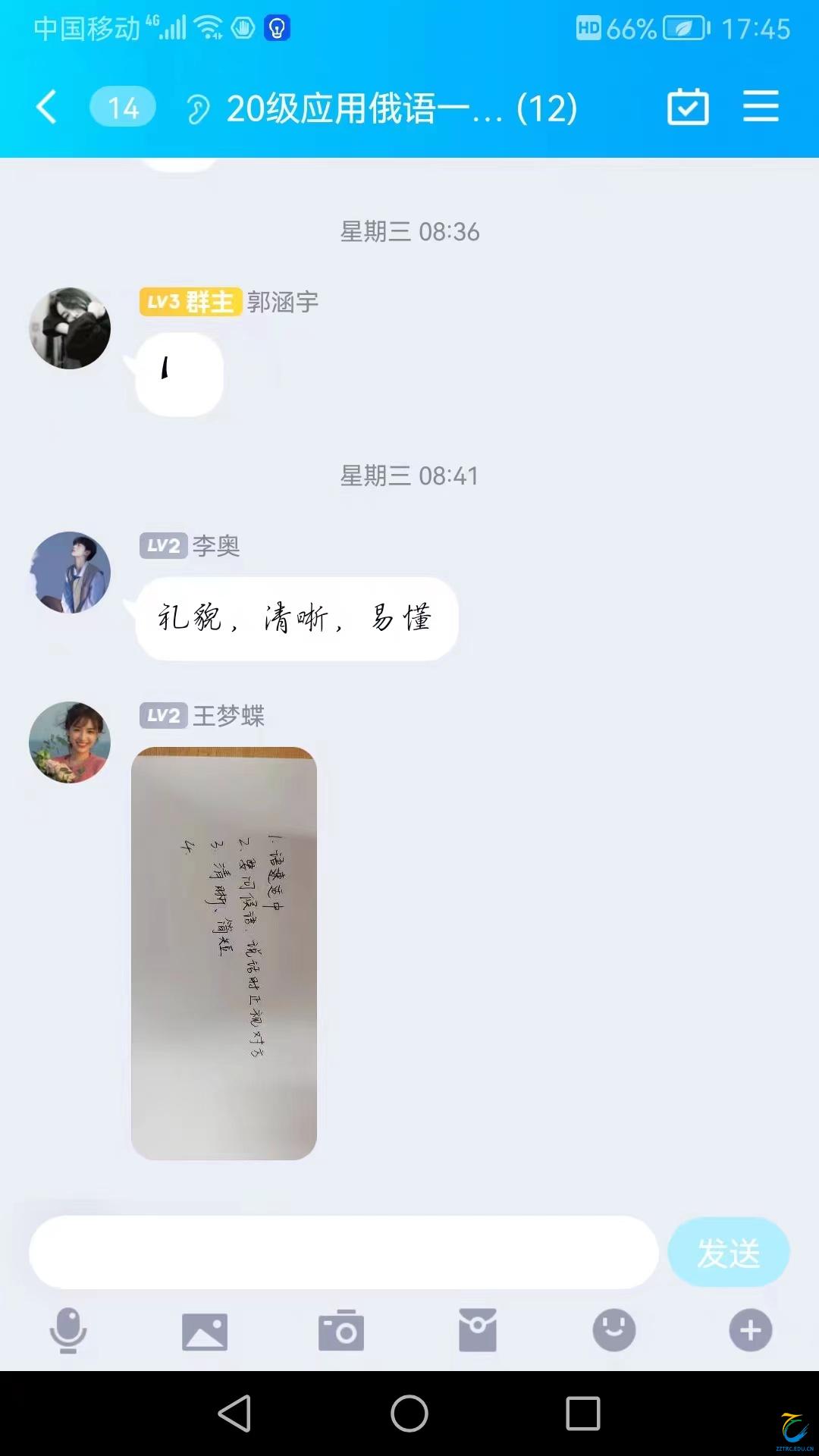Open 李奥's profile avatar
Screen dimensions: 819x1456
point(70,573)
